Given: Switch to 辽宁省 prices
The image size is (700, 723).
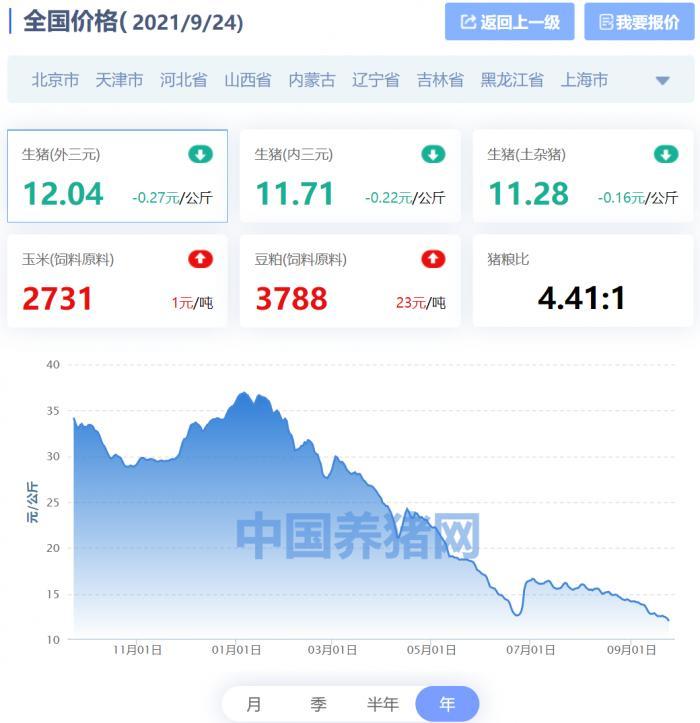Looking at the screenshot, I should tap(375, 80).
